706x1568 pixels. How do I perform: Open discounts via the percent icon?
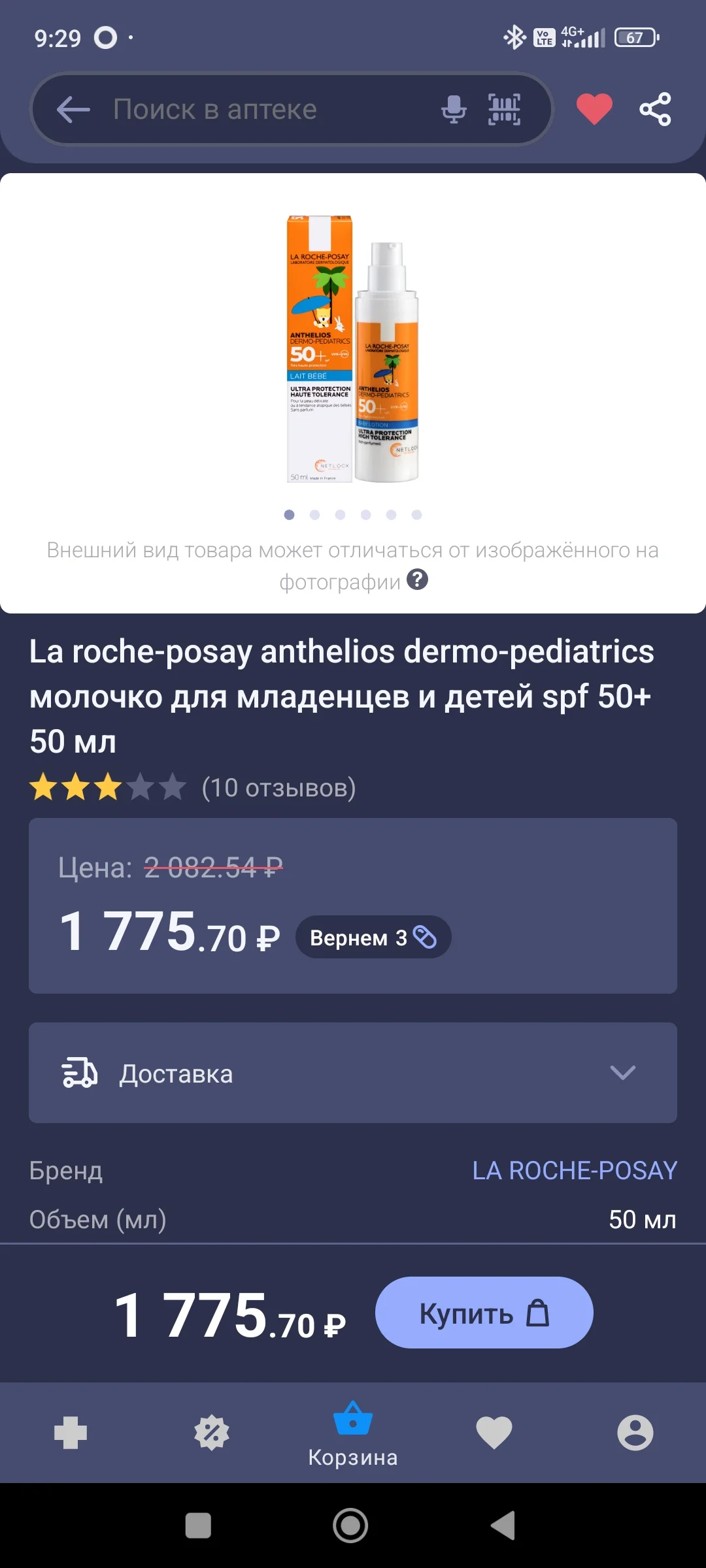(x=211, y=1432)
